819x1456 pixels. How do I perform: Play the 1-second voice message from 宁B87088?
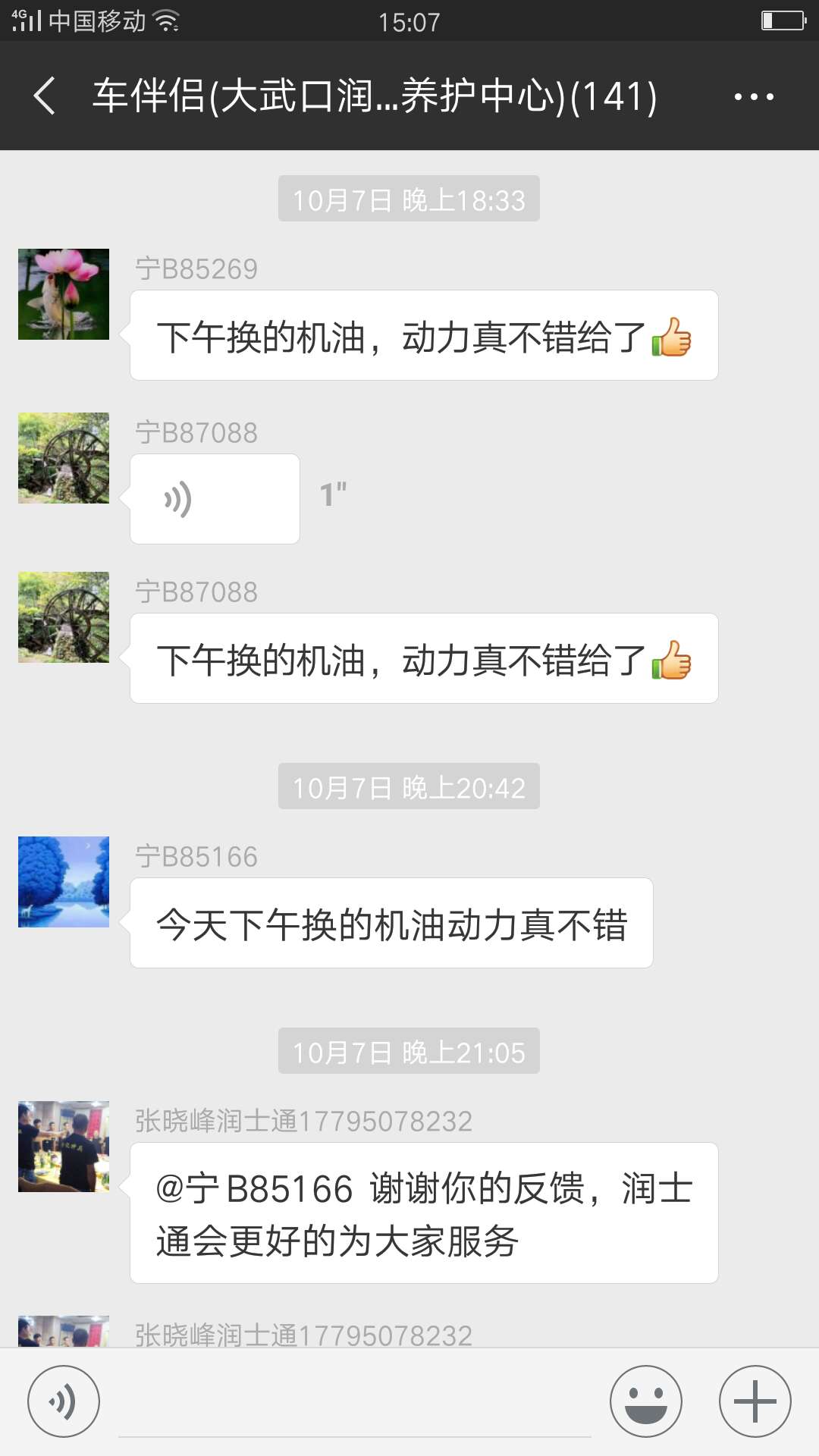pyautogui.click(x=215, y=499)
